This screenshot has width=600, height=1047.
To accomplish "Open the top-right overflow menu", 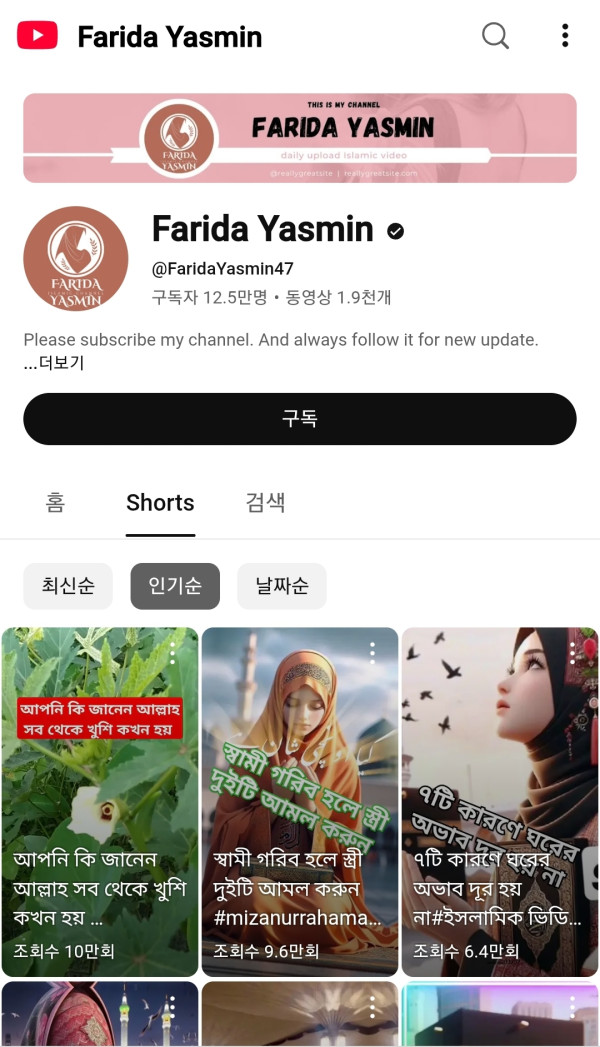I will pos(565,36).
